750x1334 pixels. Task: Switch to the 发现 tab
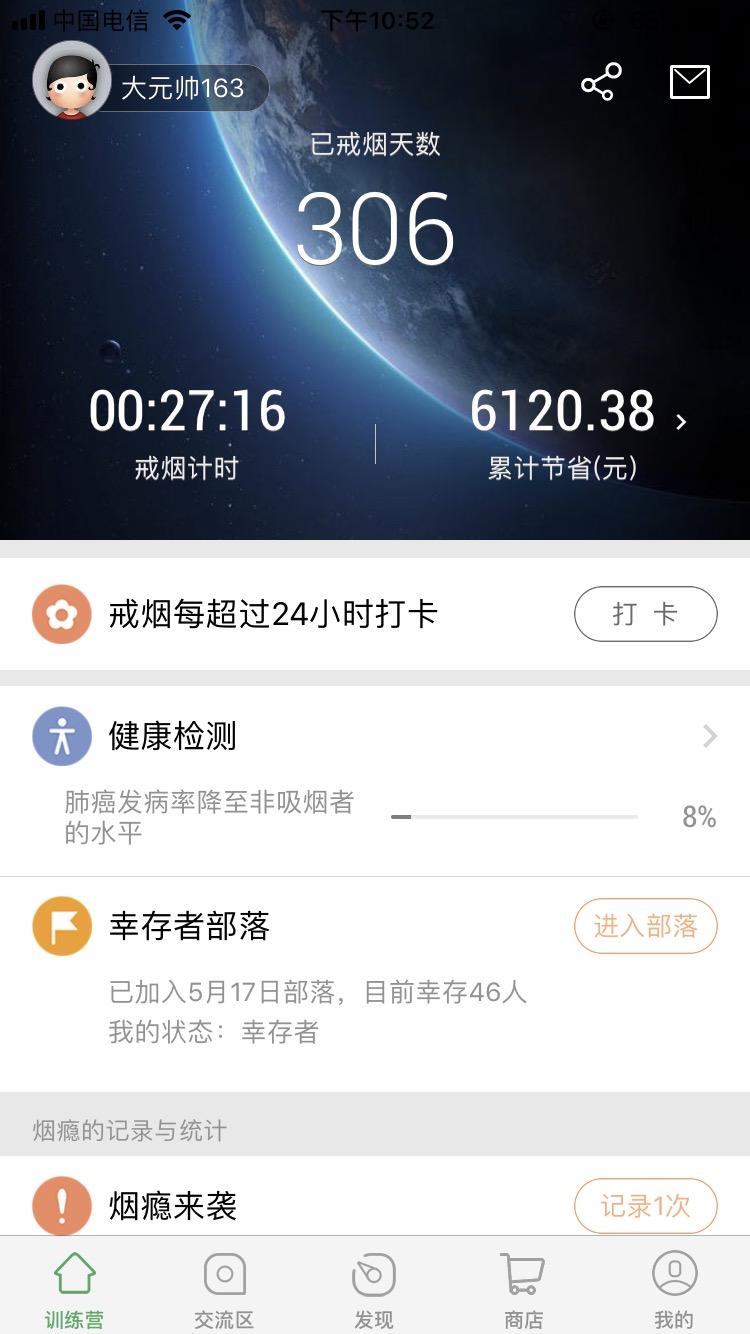point(374,1288)
